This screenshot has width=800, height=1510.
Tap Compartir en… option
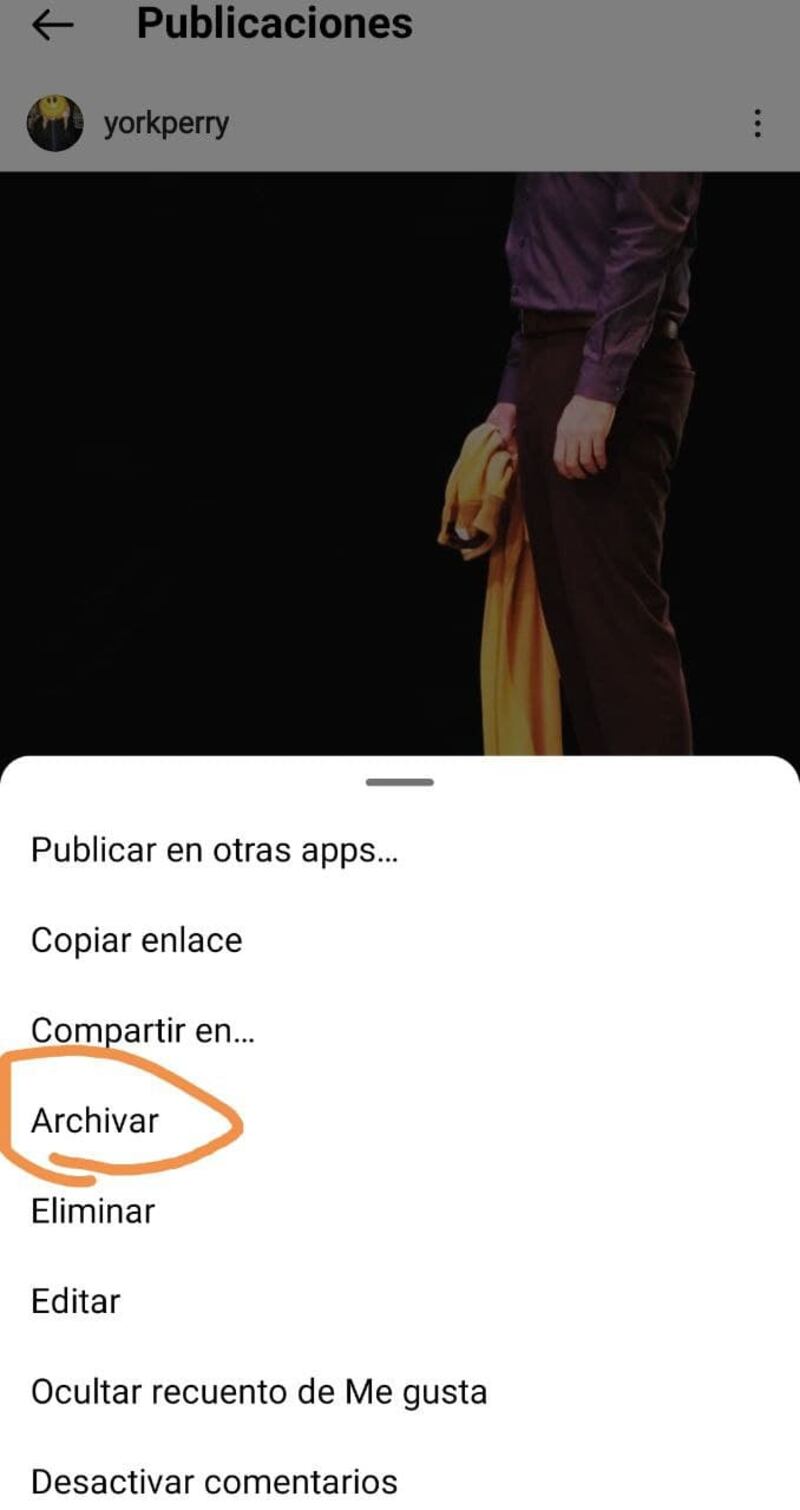tap(143, 1030)
